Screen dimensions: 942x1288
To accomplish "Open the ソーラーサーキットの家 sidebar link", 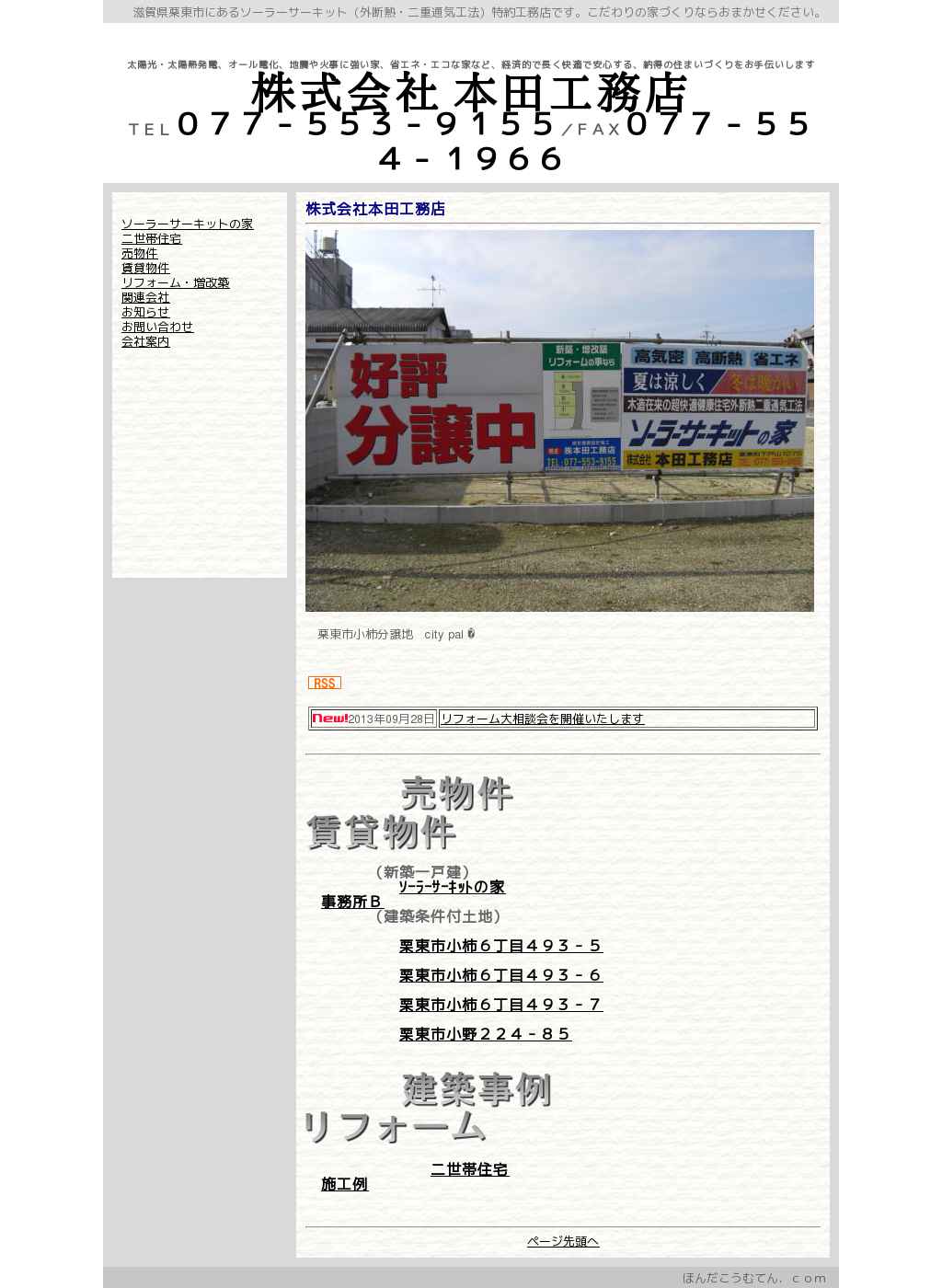I will coord(187,224).
